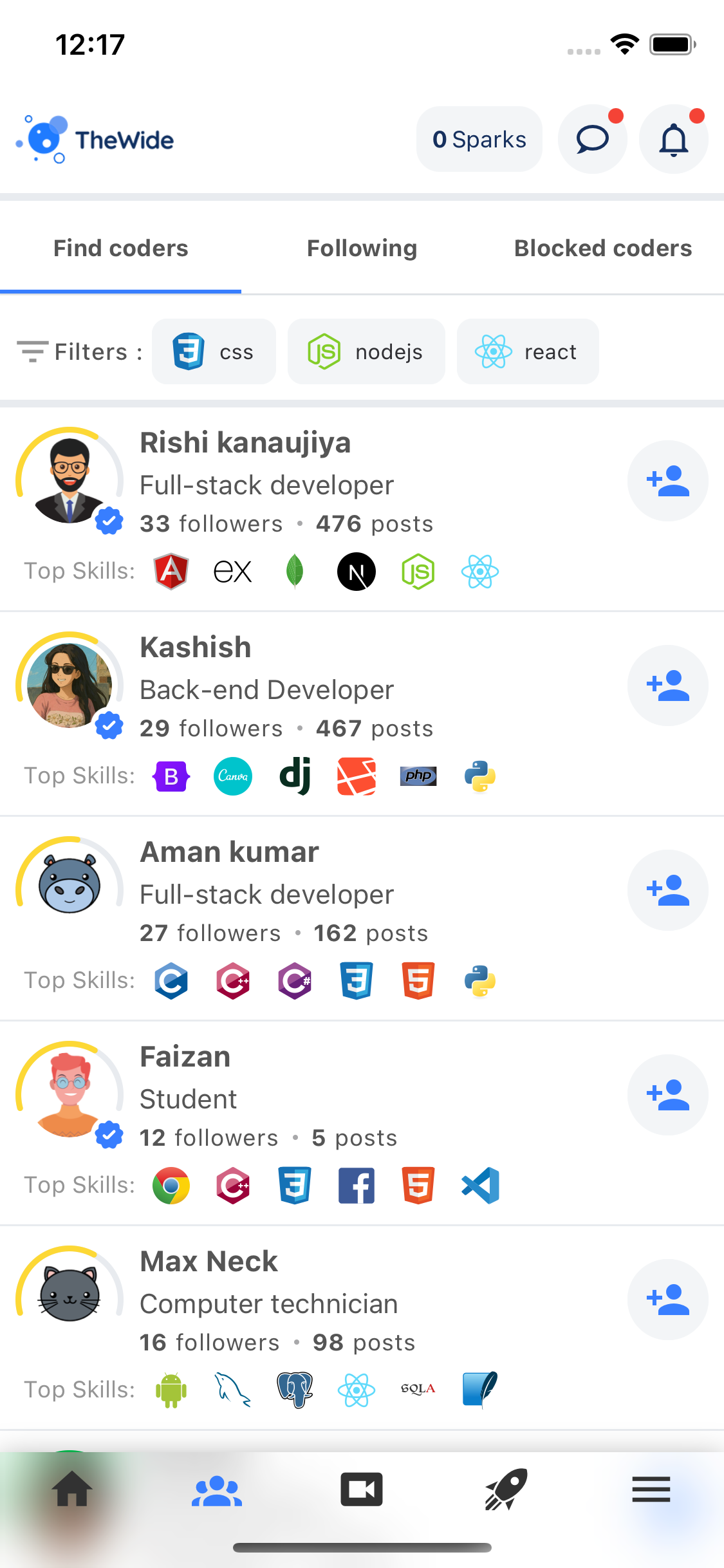
Task: Open the Blocked coders tab
Action: [602, 248]
